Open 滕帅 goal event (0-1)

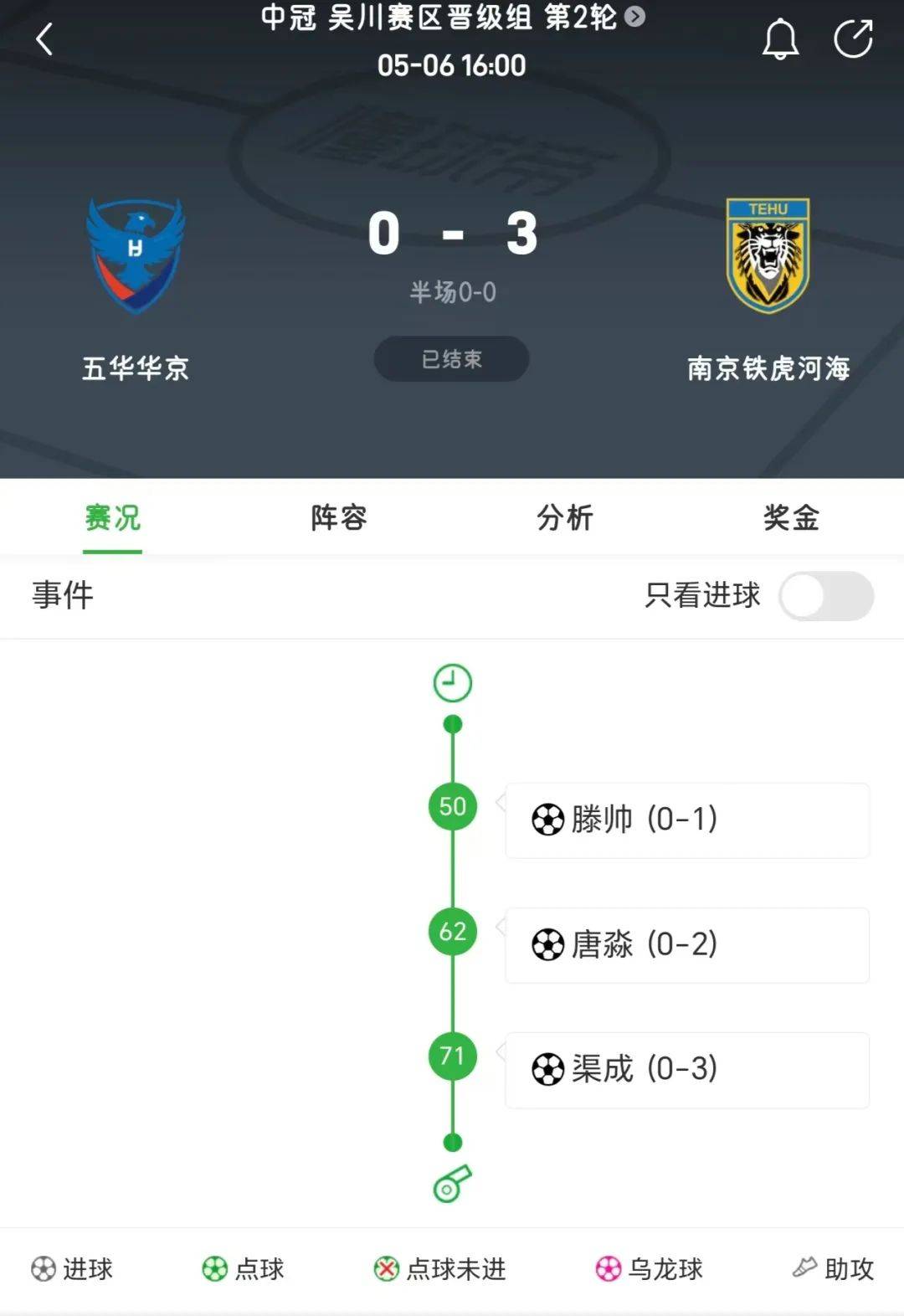[x=686, y=820]
